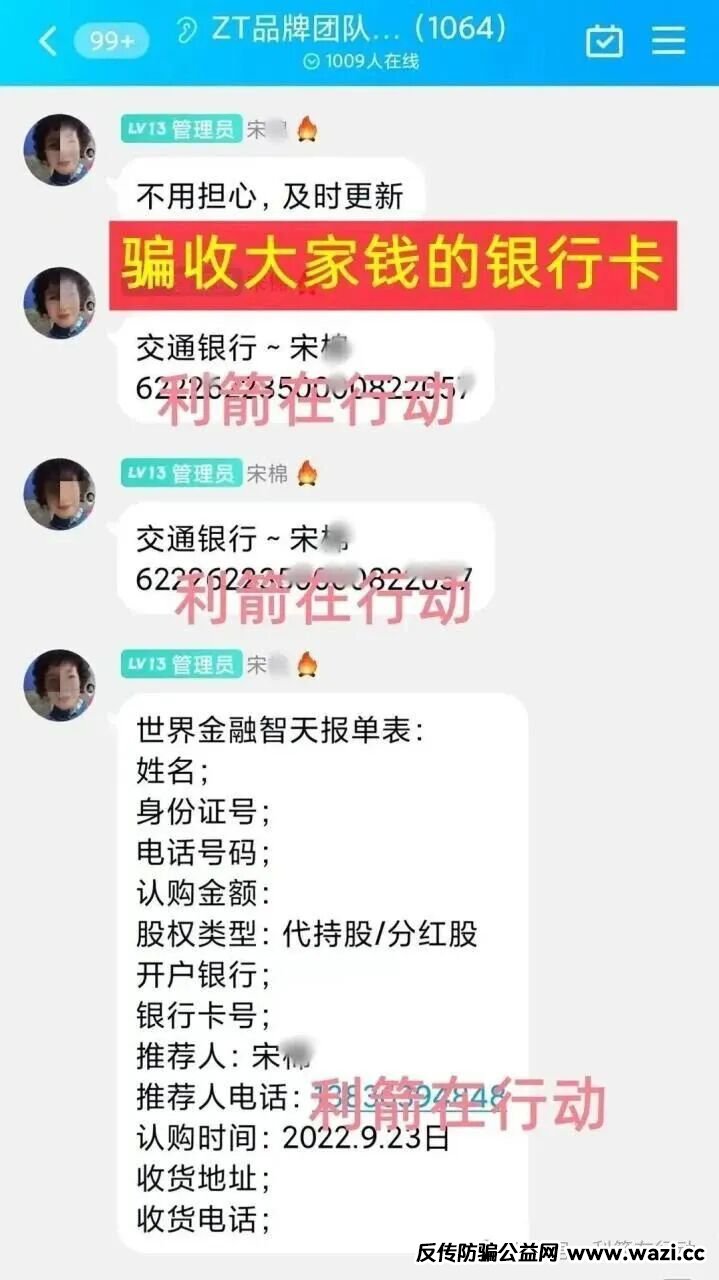
Task: Tap the recommender phone number link
Action: point(408,1097)
